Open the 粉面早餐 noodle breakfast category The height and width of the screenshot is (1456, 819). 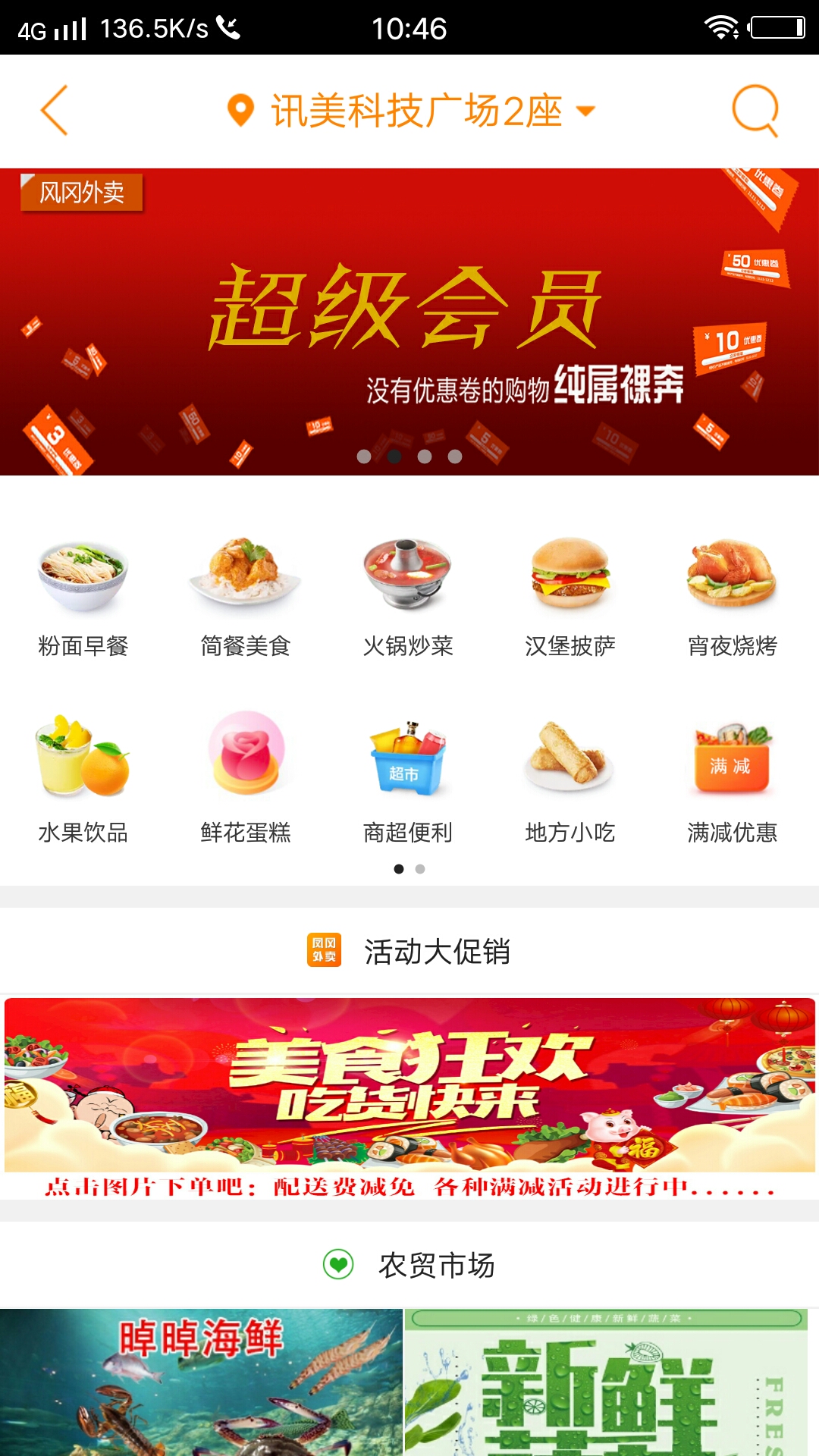83,599
